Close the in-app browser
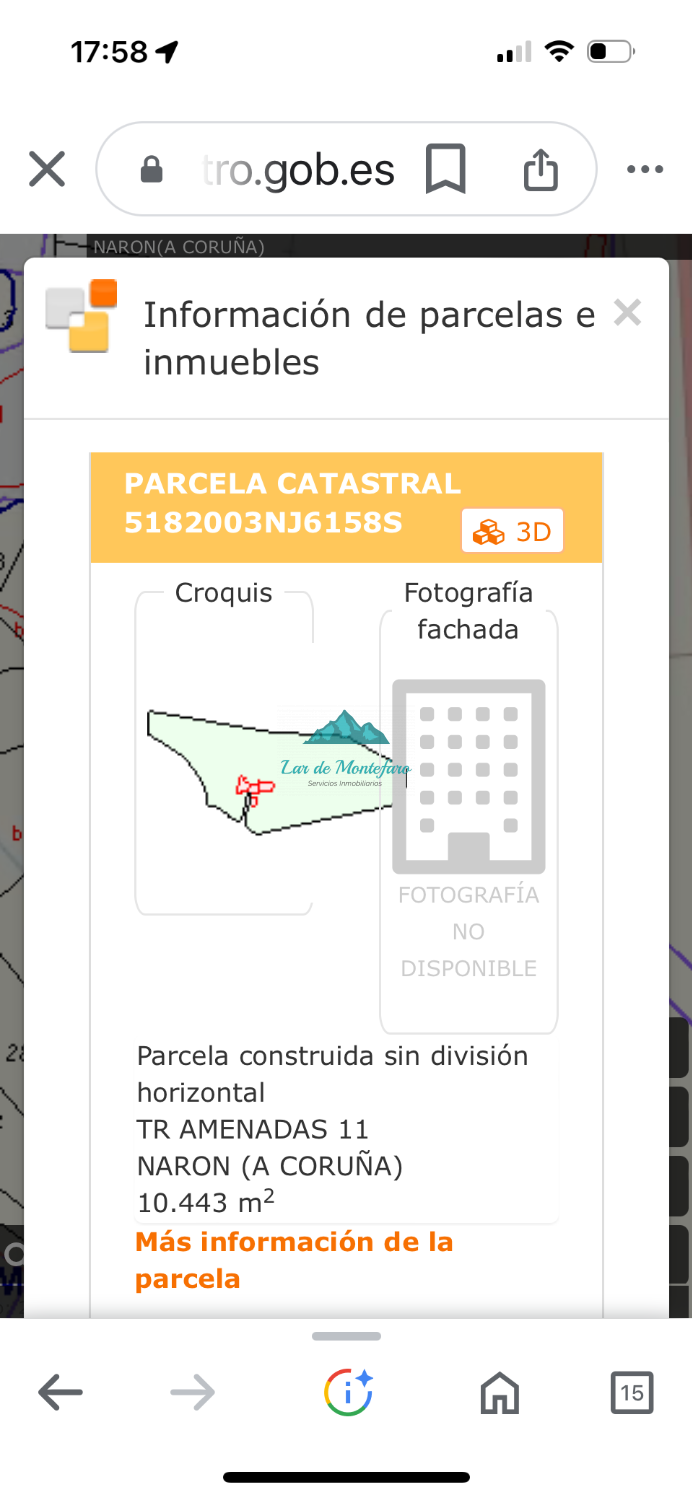Viewport: 692px width, 1500px height. 47,170
